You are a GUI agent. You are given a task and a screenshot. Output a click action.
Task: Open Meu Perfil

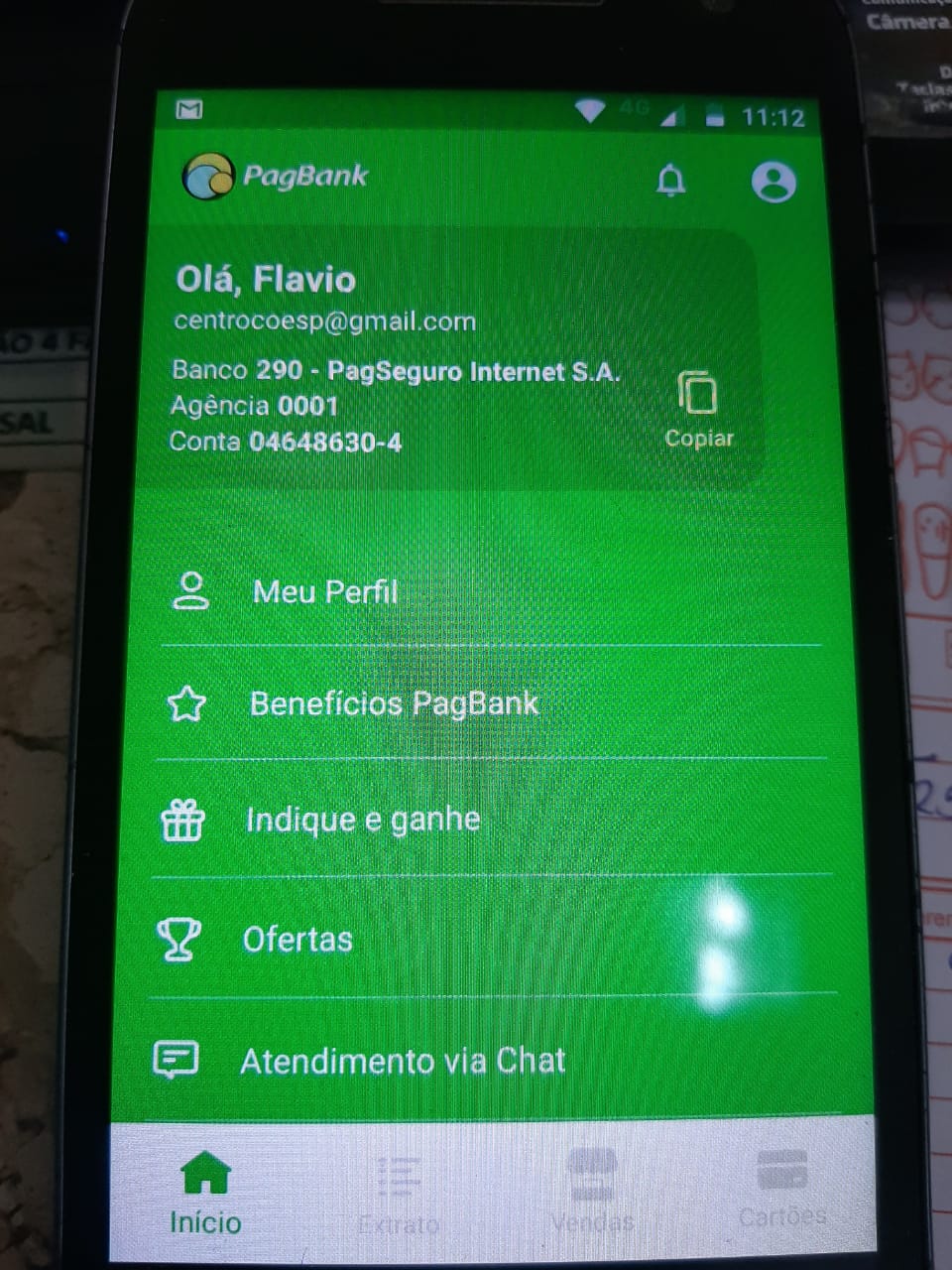click(x=325, y=592)
